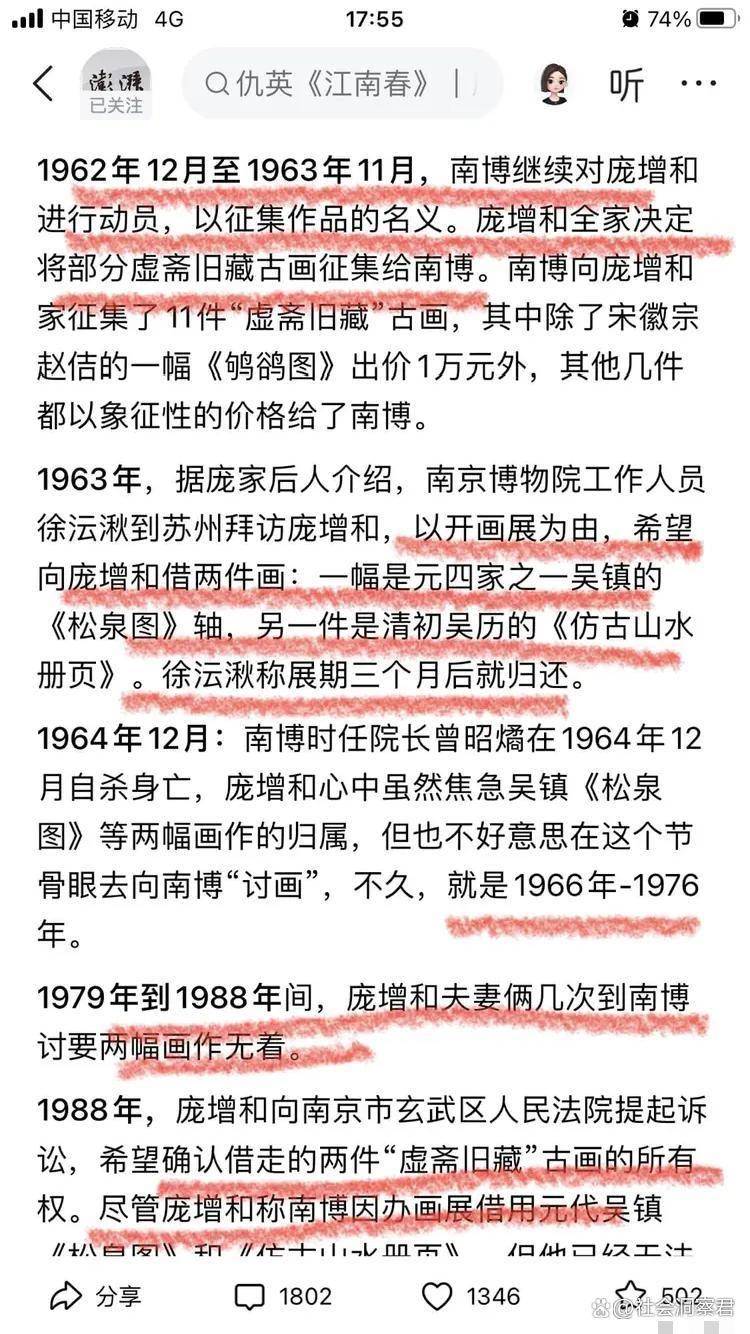Share this article via 分享

[x=94, y=1297]
